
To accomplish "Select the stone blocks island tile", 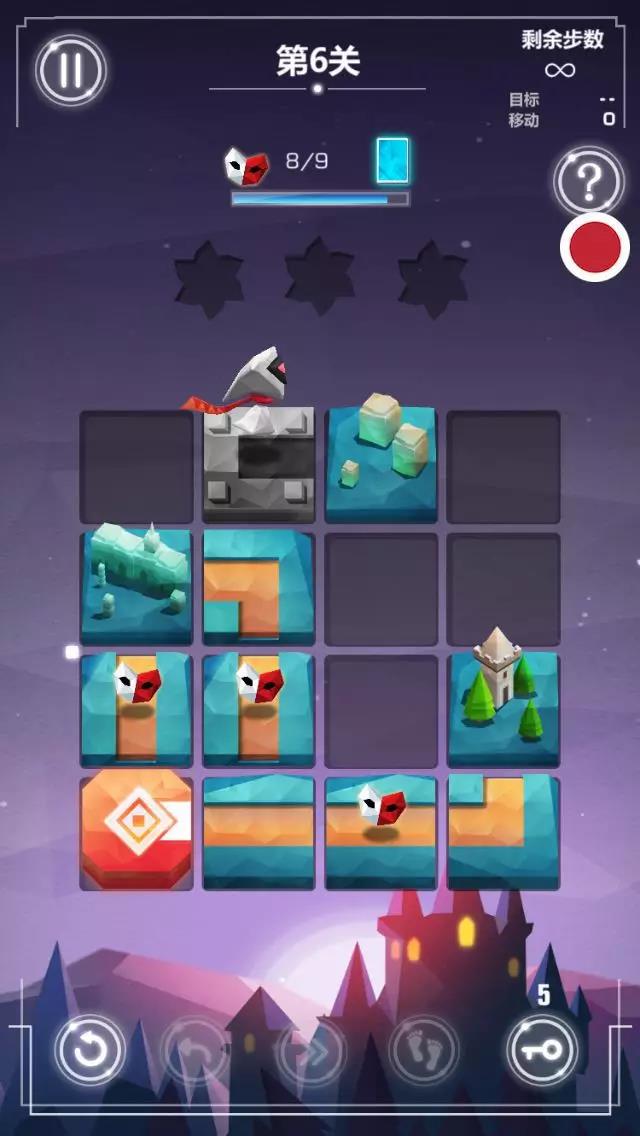I will [x=381, y=460].
